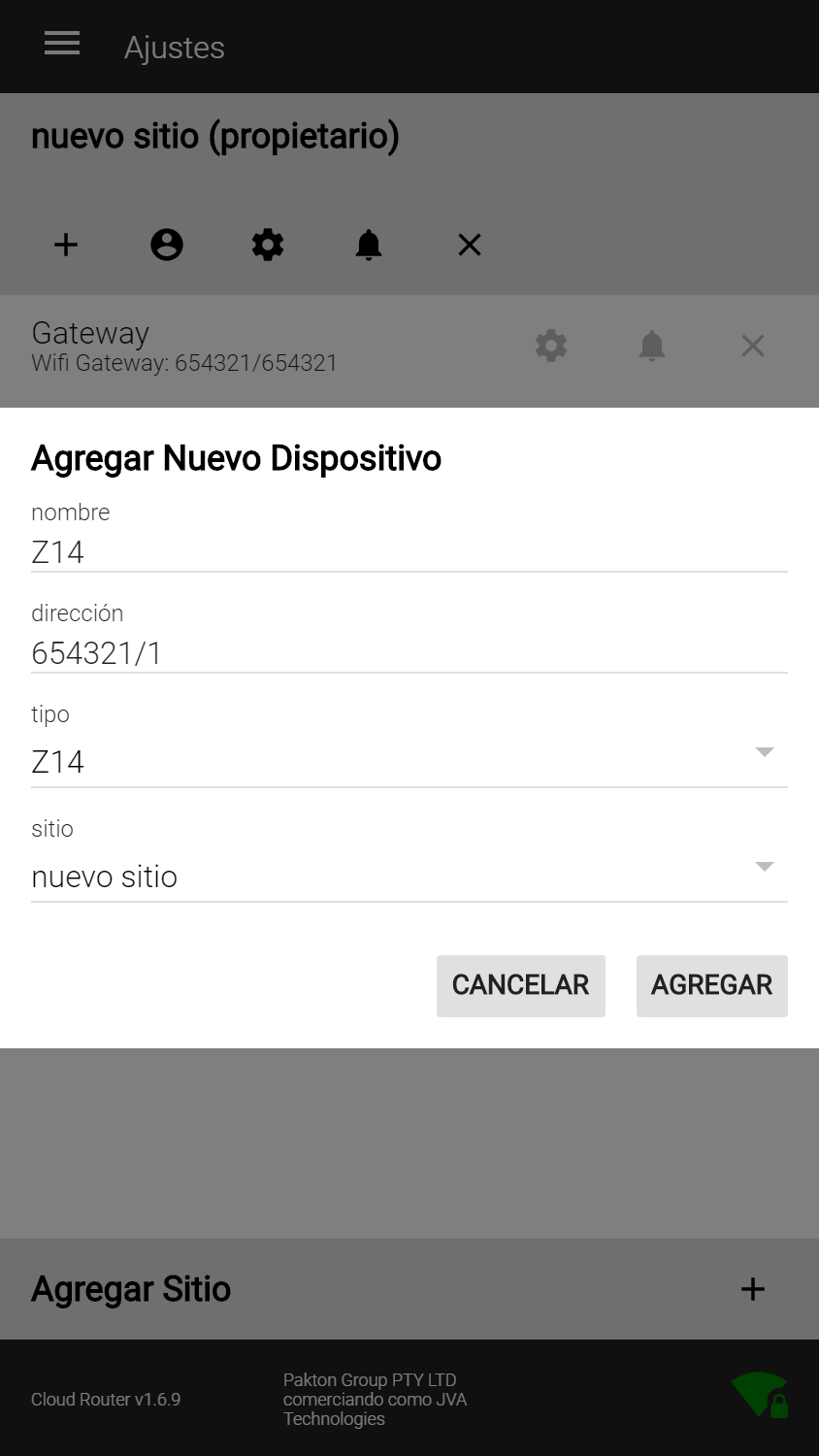
Task: Tap the nombre text field
Action: pos(409,552)
